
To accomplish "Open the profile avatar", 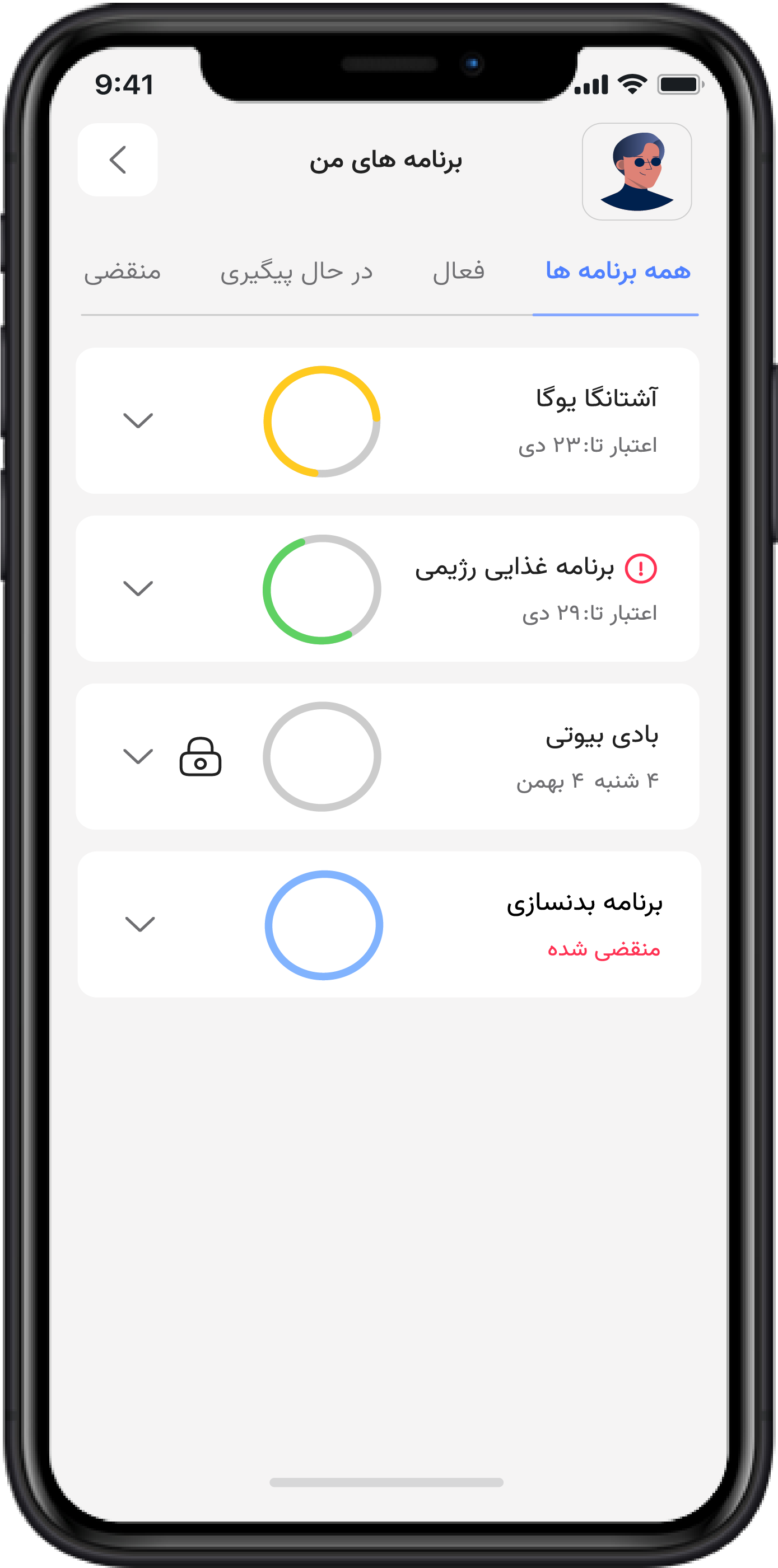I will tap(637, 172).
